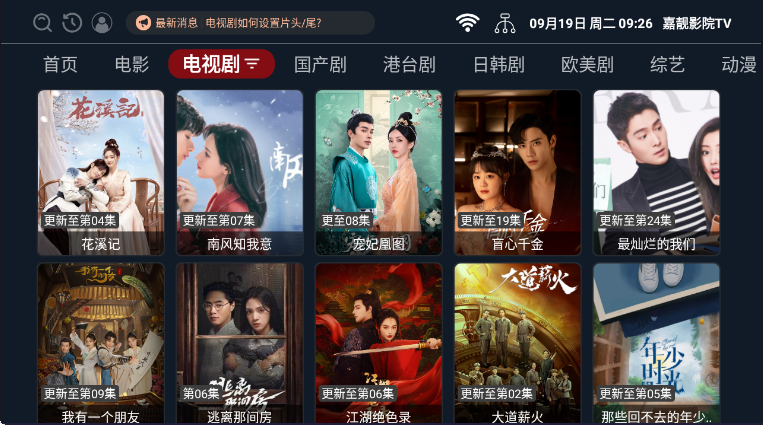Open the drama 逃离那间房
Screen dimensions: 763x425
pos(240,343)
